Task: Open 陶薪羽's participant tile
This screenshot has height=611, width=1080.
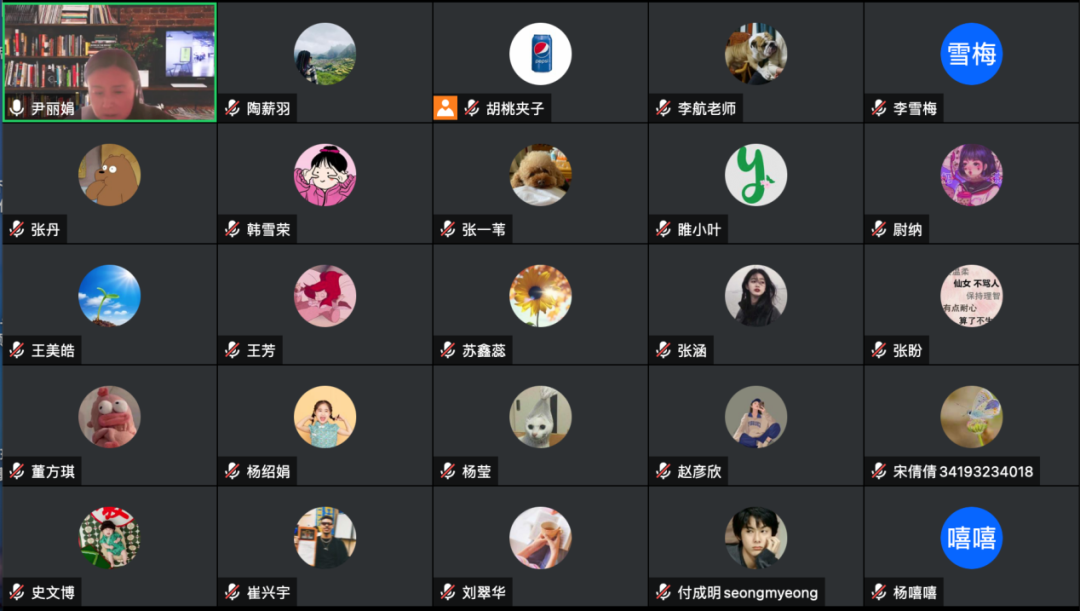Action: [325, 62]
